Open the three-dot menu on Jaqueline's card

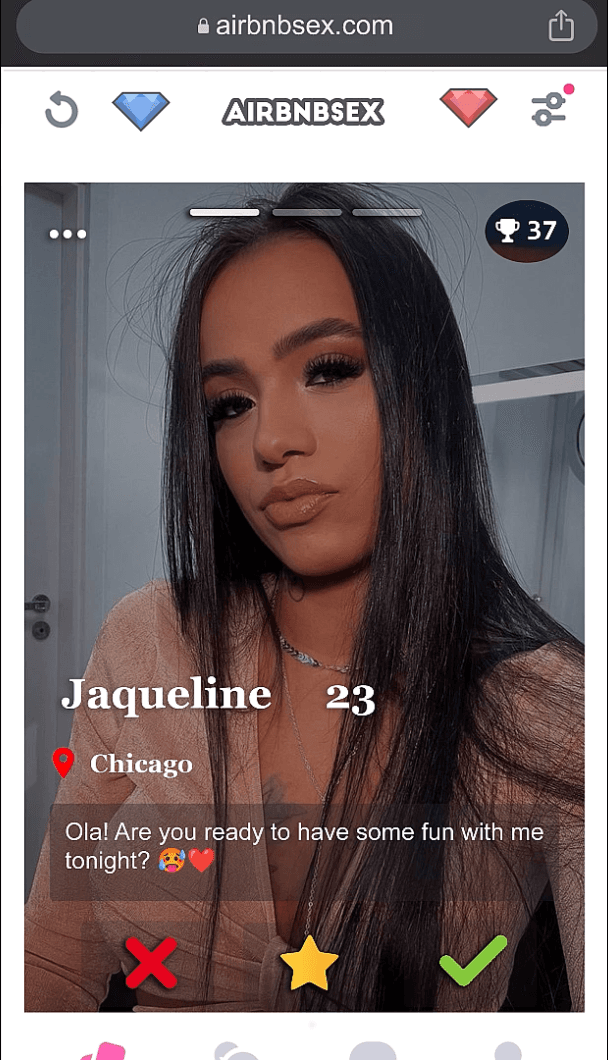coord(68,234)
